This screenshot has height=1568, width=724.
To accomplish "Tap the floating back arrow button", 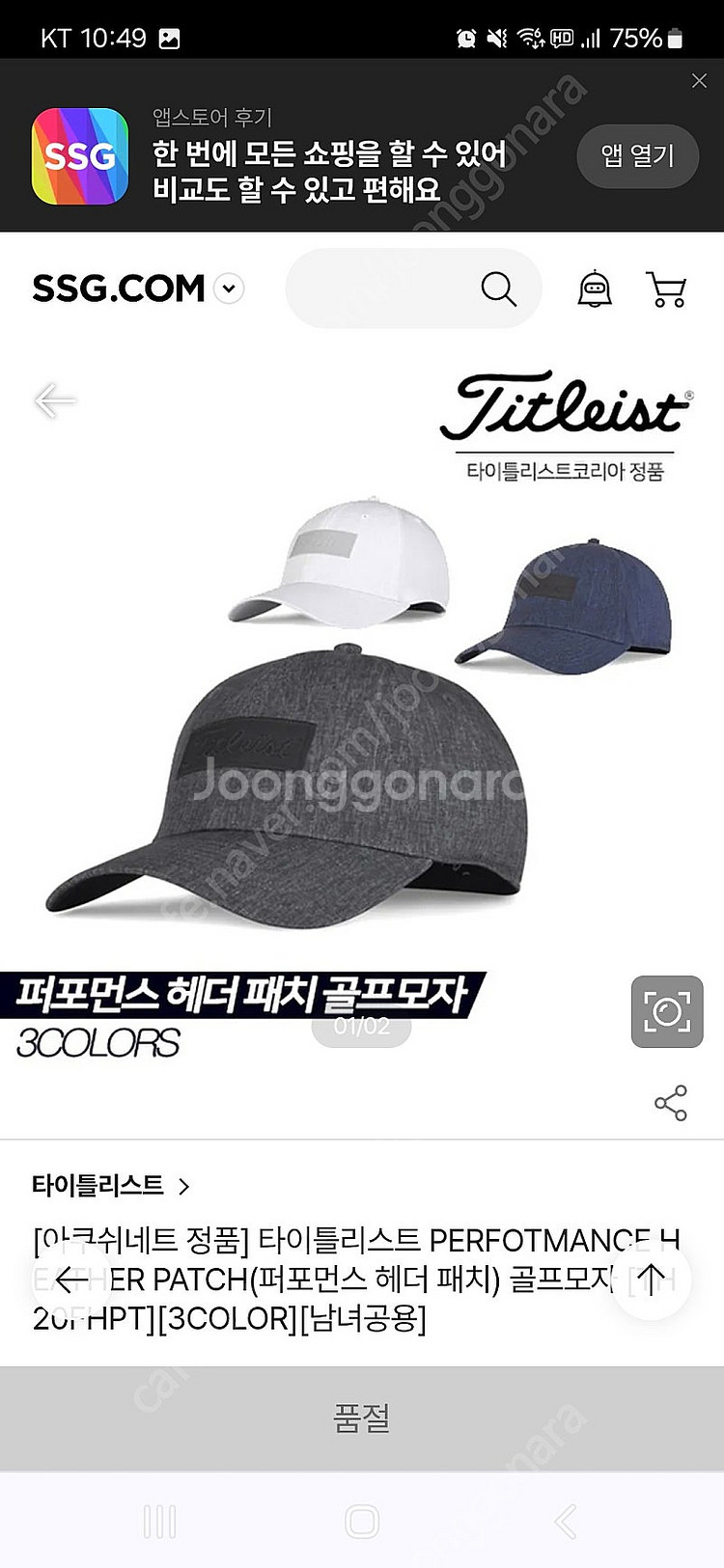I will tap(72, 1280).
